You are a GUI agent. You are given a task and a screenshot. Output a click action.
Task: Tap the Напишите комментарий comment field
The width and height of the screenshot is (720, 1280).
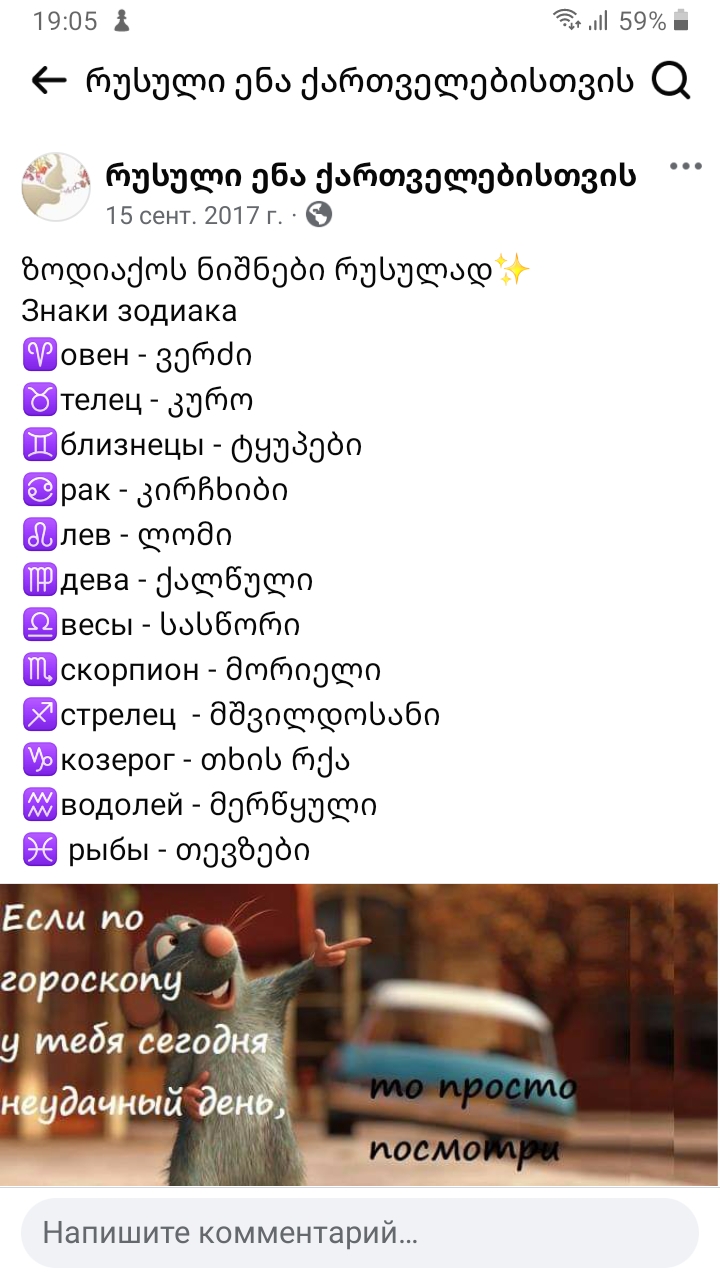point(360,1233)
